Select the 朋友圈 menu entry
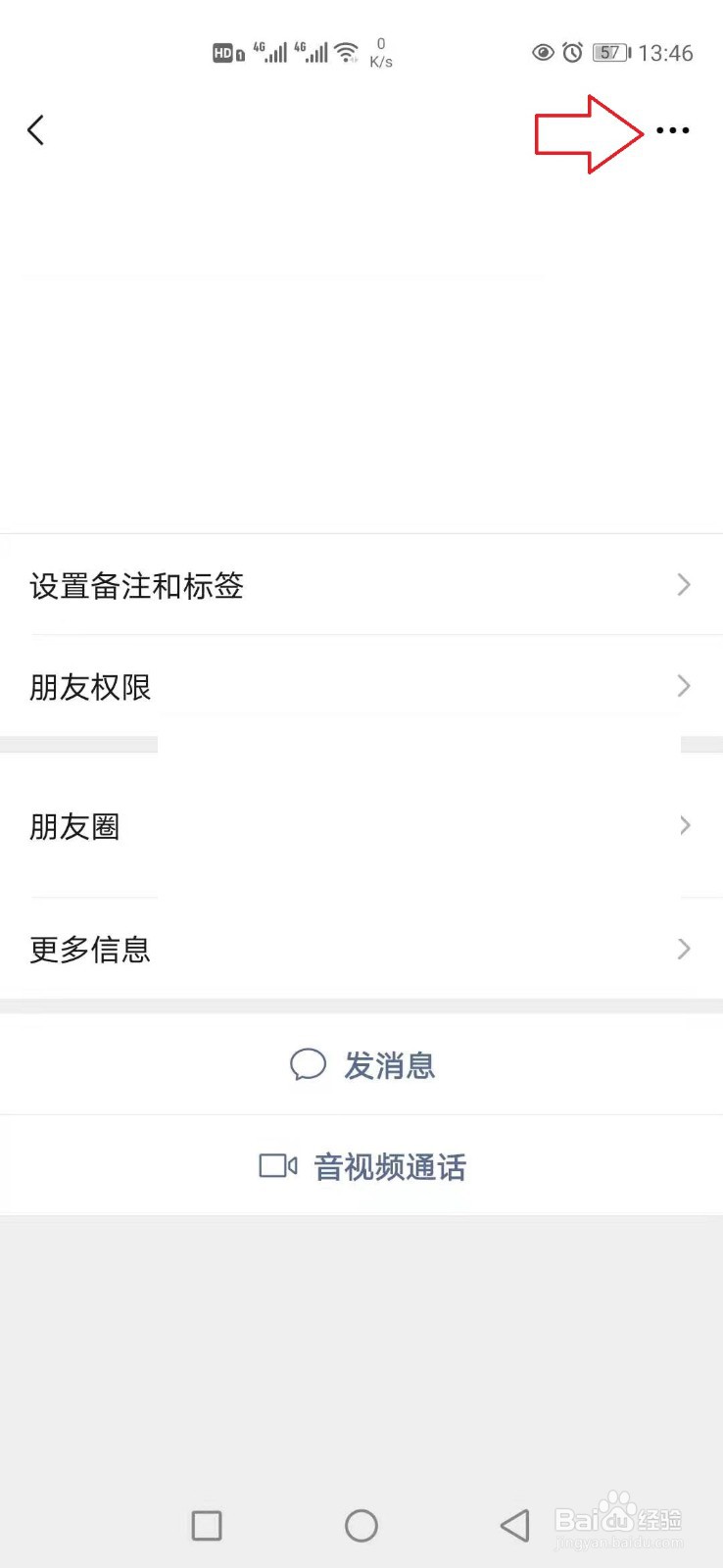The width and height of the screenshot is (723, 1568). pos(74,826)
